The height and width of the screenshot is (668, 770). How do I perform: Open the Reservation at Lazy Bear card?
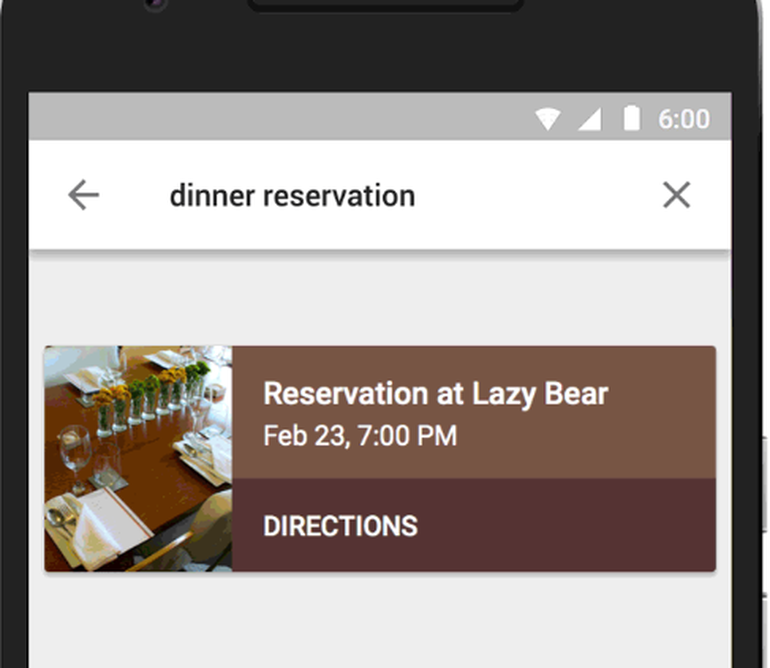[x=435, y=411]
